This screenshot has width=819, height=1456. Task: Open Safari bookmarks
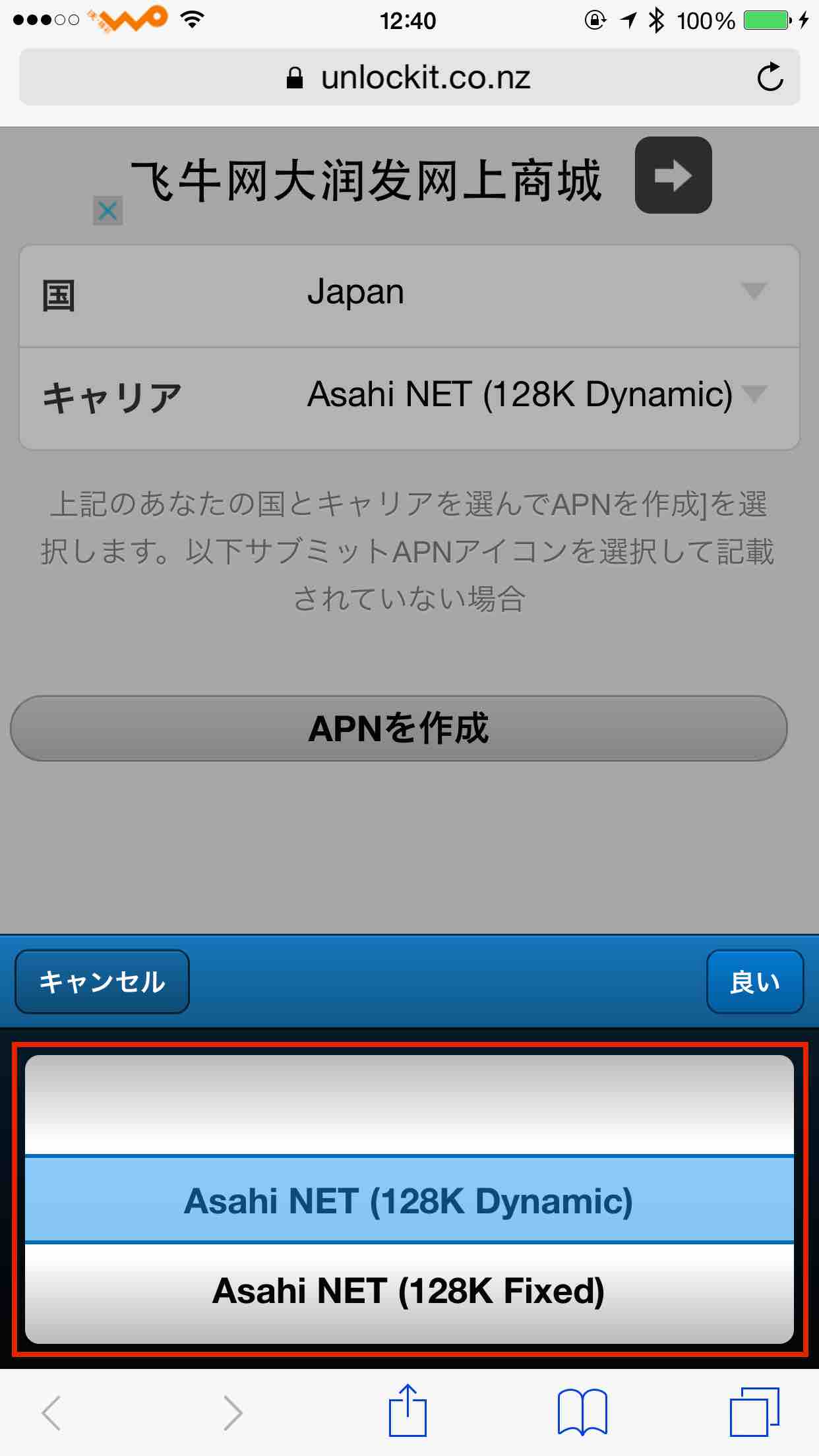pos(582,1412)
